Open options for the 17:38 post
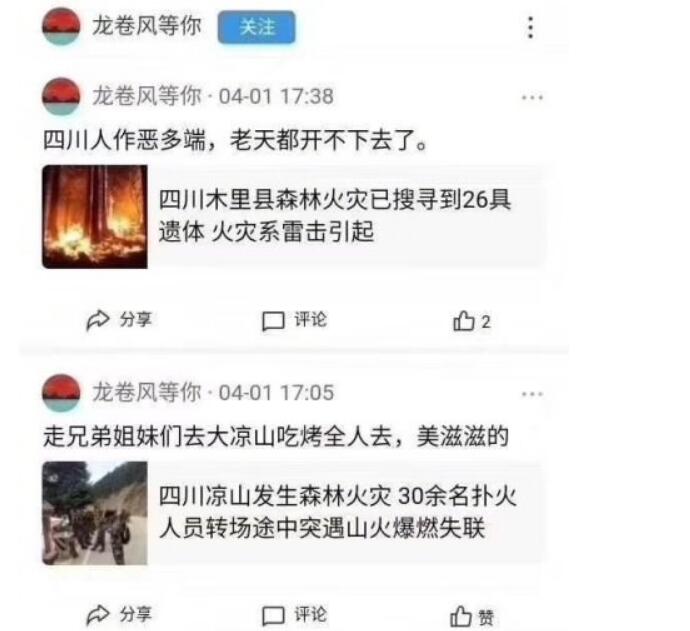Screen dimensions: 690x631 coord(532,98)
